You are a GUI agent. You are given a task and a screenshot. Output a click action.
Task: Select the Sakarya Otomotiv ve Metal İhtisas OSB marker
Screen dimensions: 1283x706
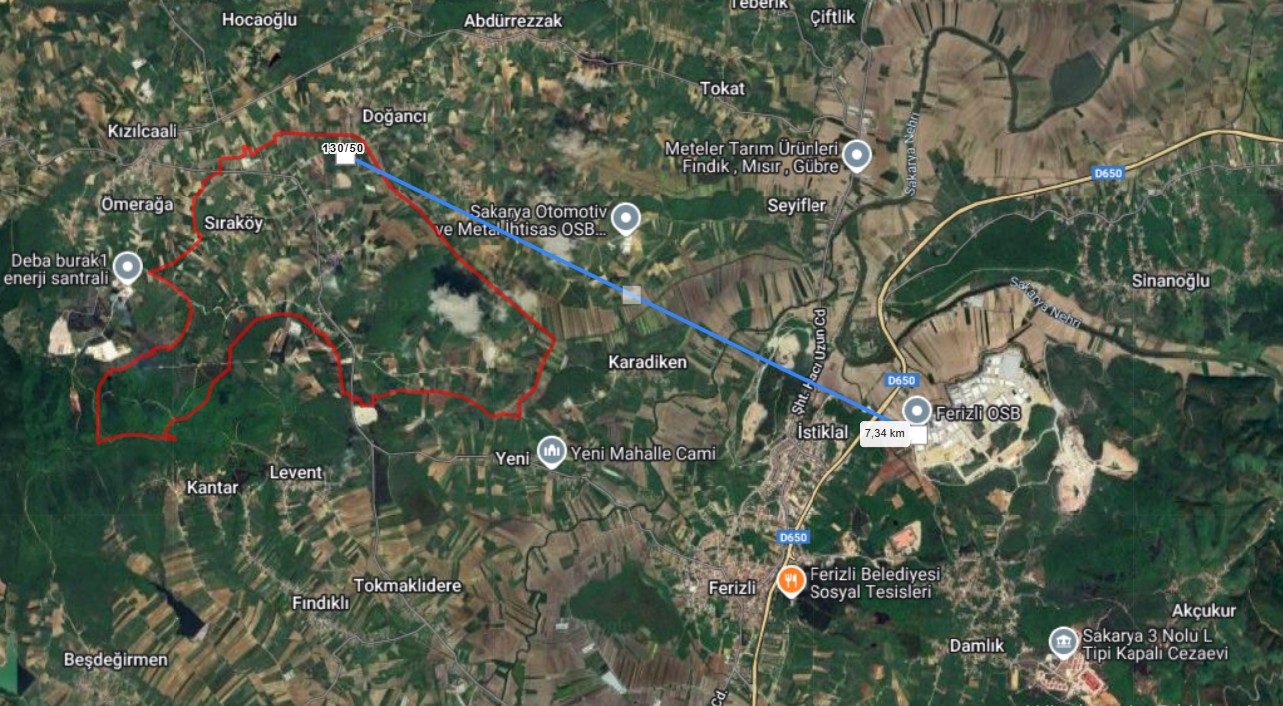[626, 217]
